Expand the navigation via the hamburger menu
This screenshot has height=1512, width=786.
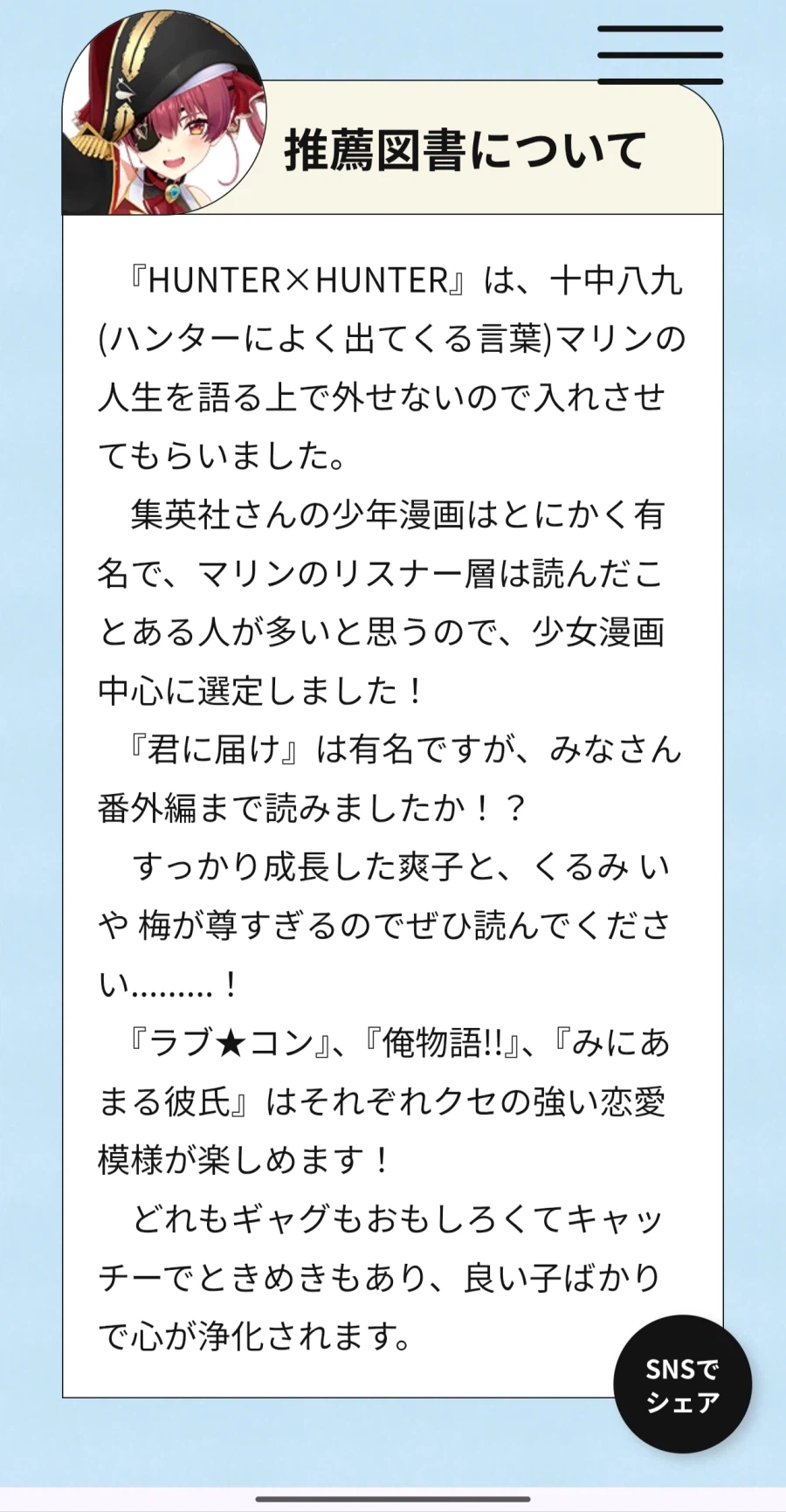659,55
